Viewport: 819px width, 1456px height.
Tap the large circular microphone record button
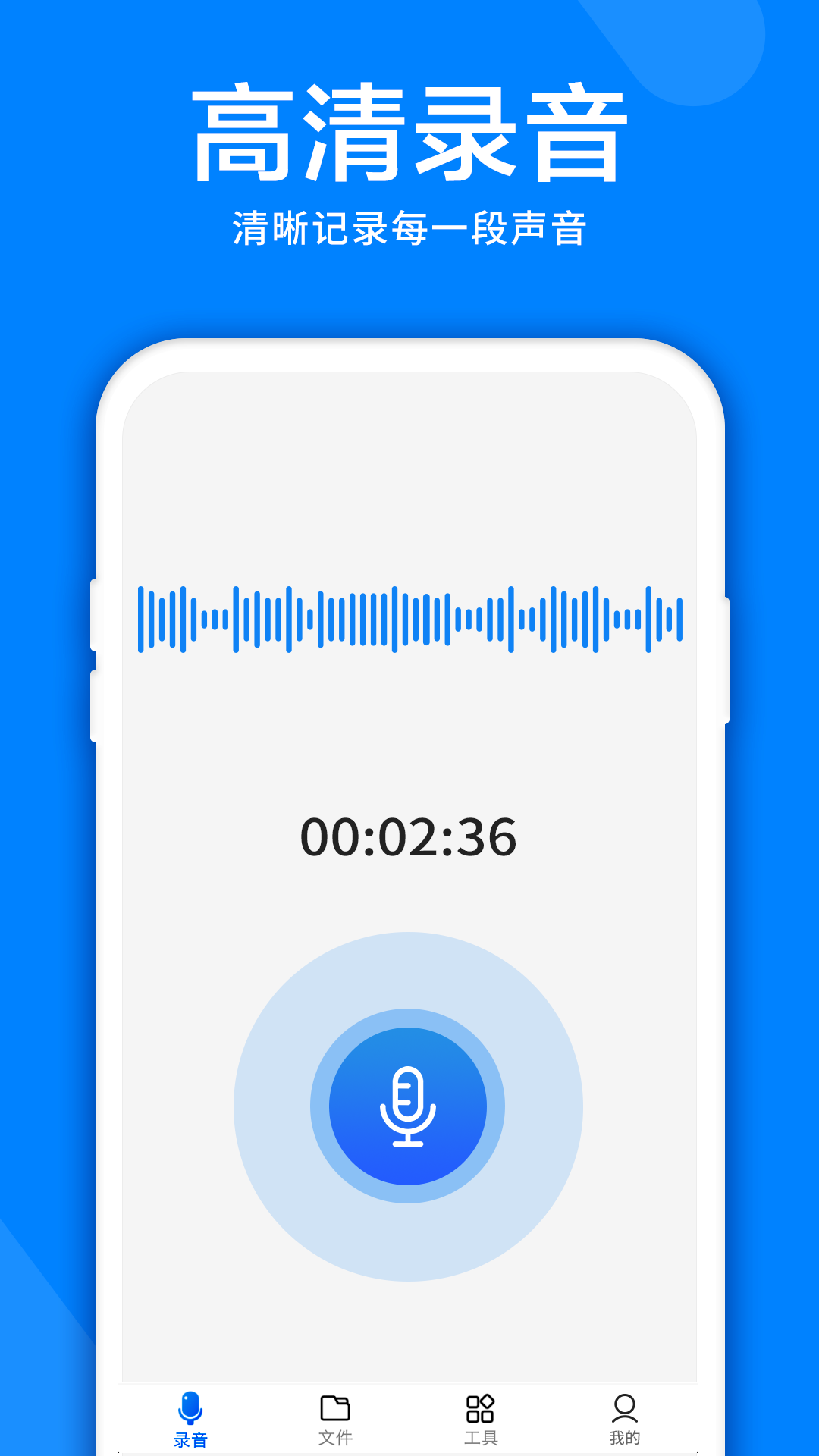(409, 1106)
